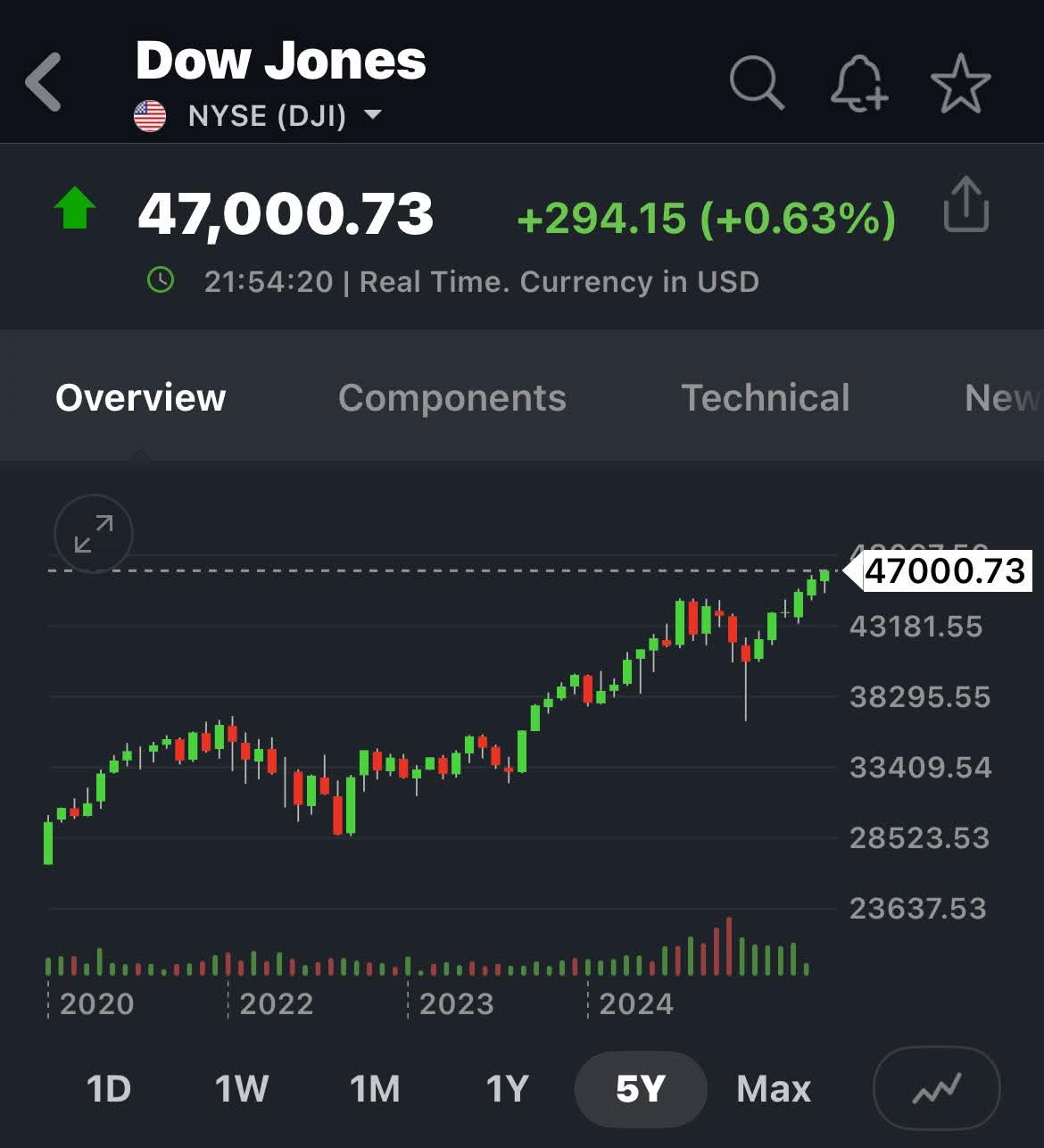Select the Max chart range

click(774, 1089)
